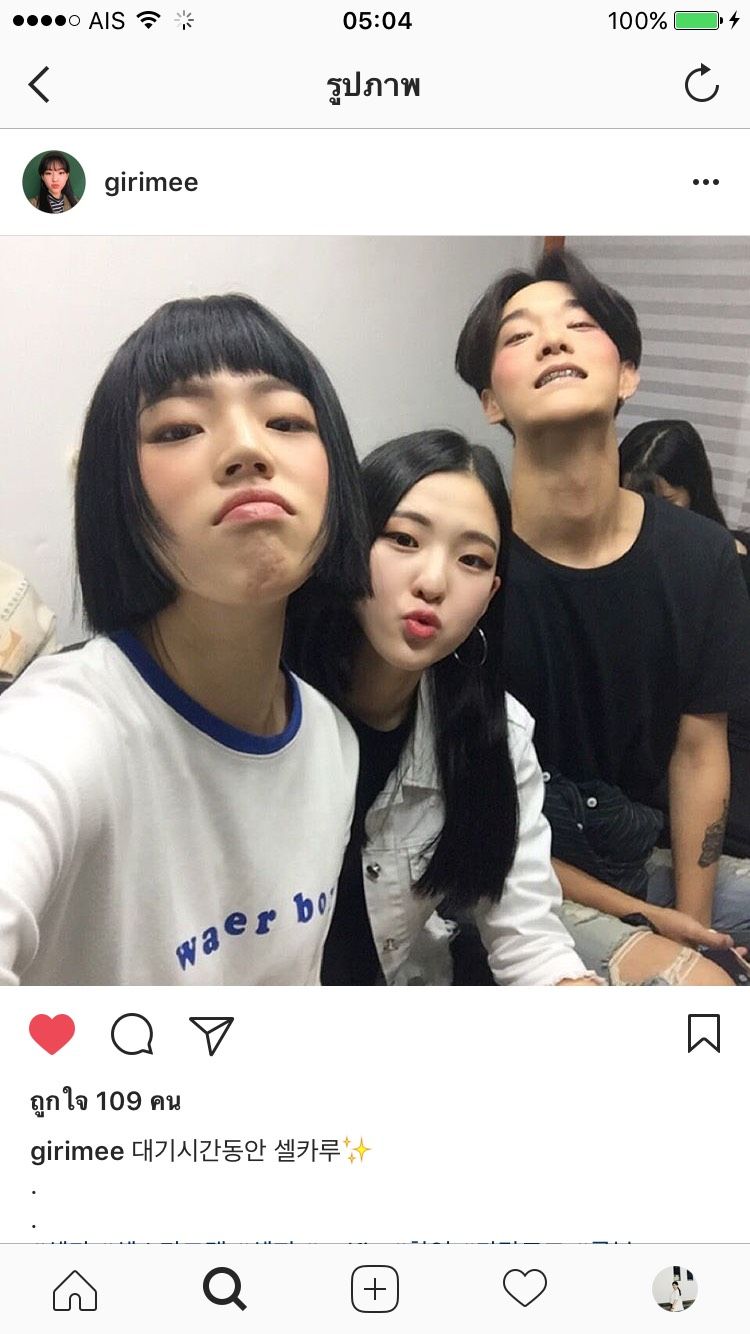Comment on this post
This screenshot has height=1334, width=750.
[132, 1034]
